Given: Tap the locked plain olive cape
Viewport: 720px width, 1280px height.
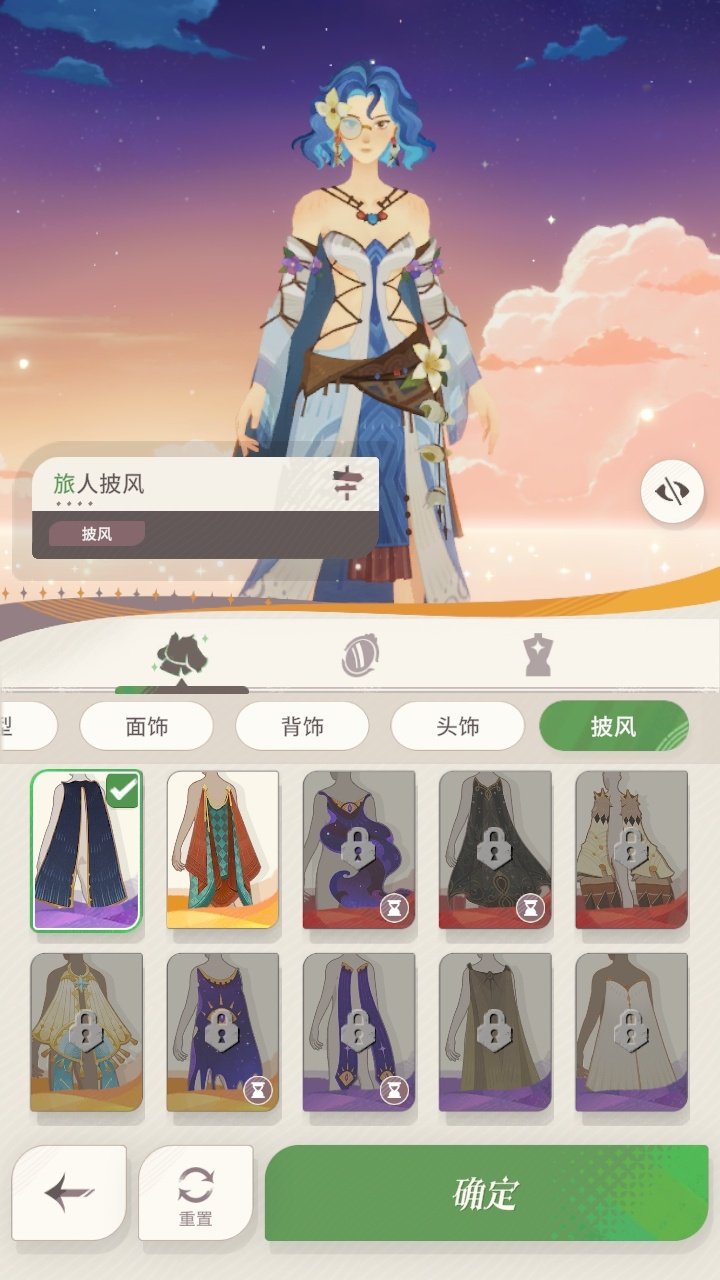Looking at the screenshot, I should coord(495,1032).
